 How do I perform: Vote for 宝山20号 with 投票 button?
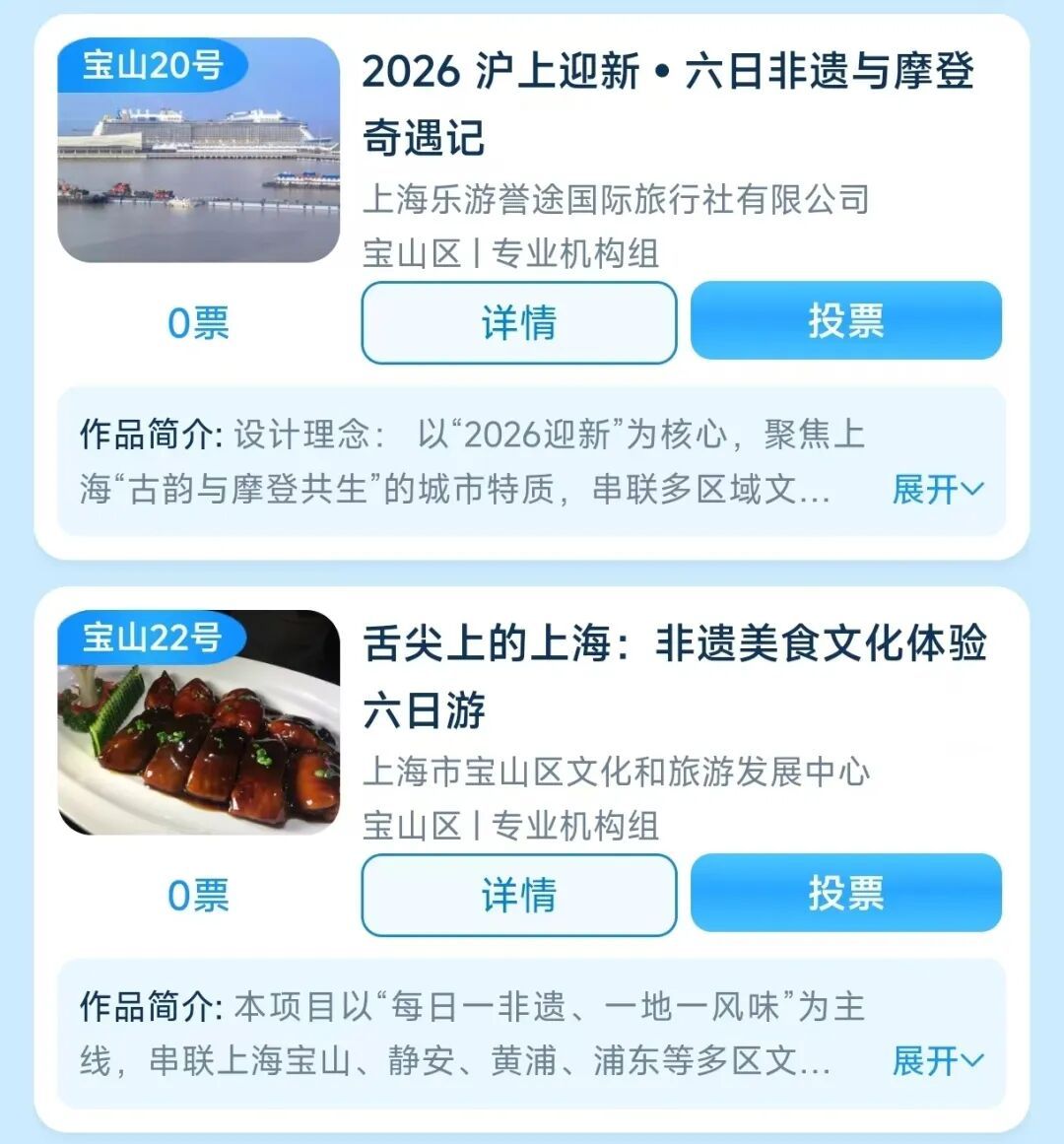845,320
